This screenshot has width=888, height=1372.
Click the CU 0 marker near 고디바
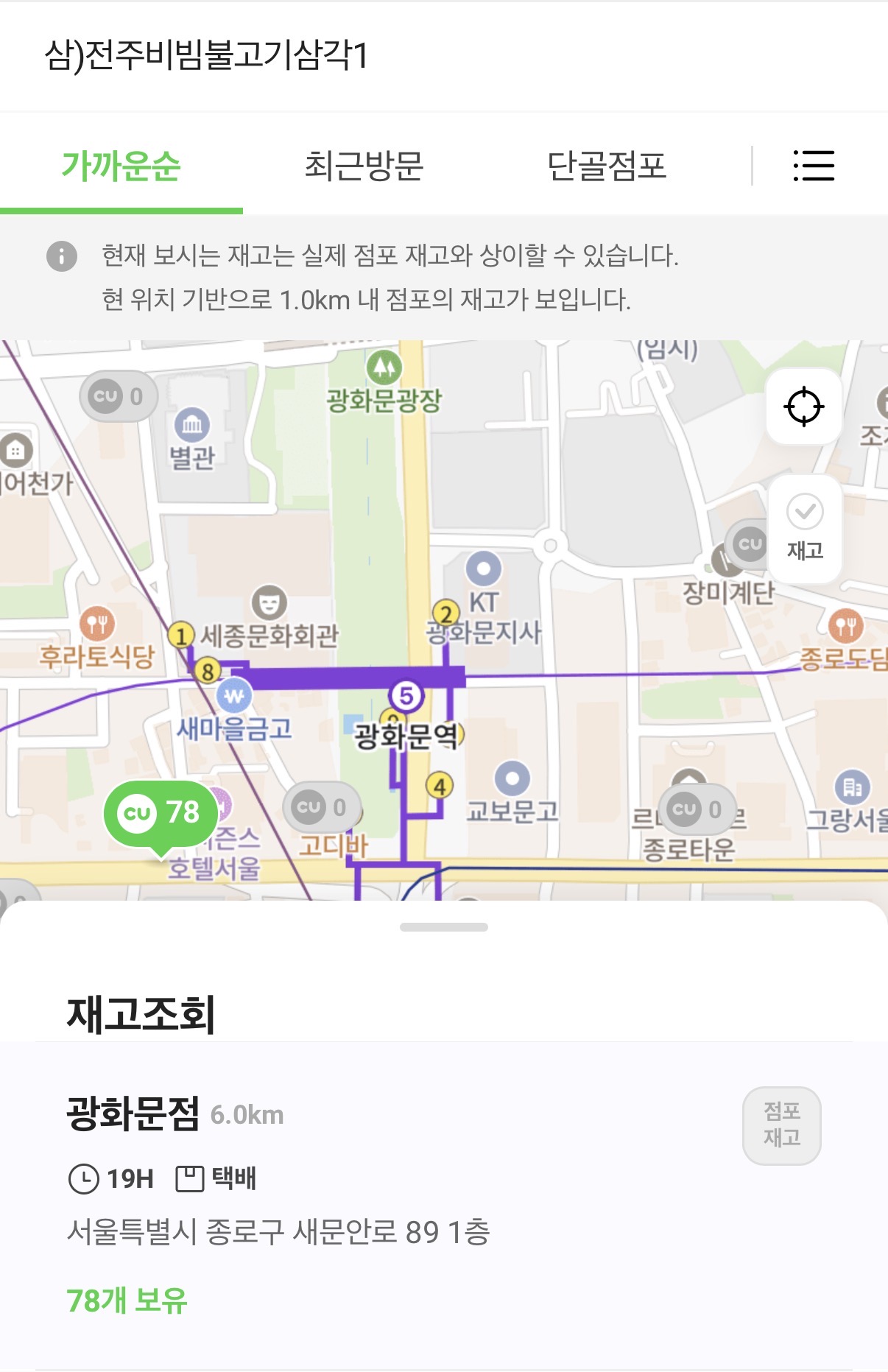[x=323, y=806]
